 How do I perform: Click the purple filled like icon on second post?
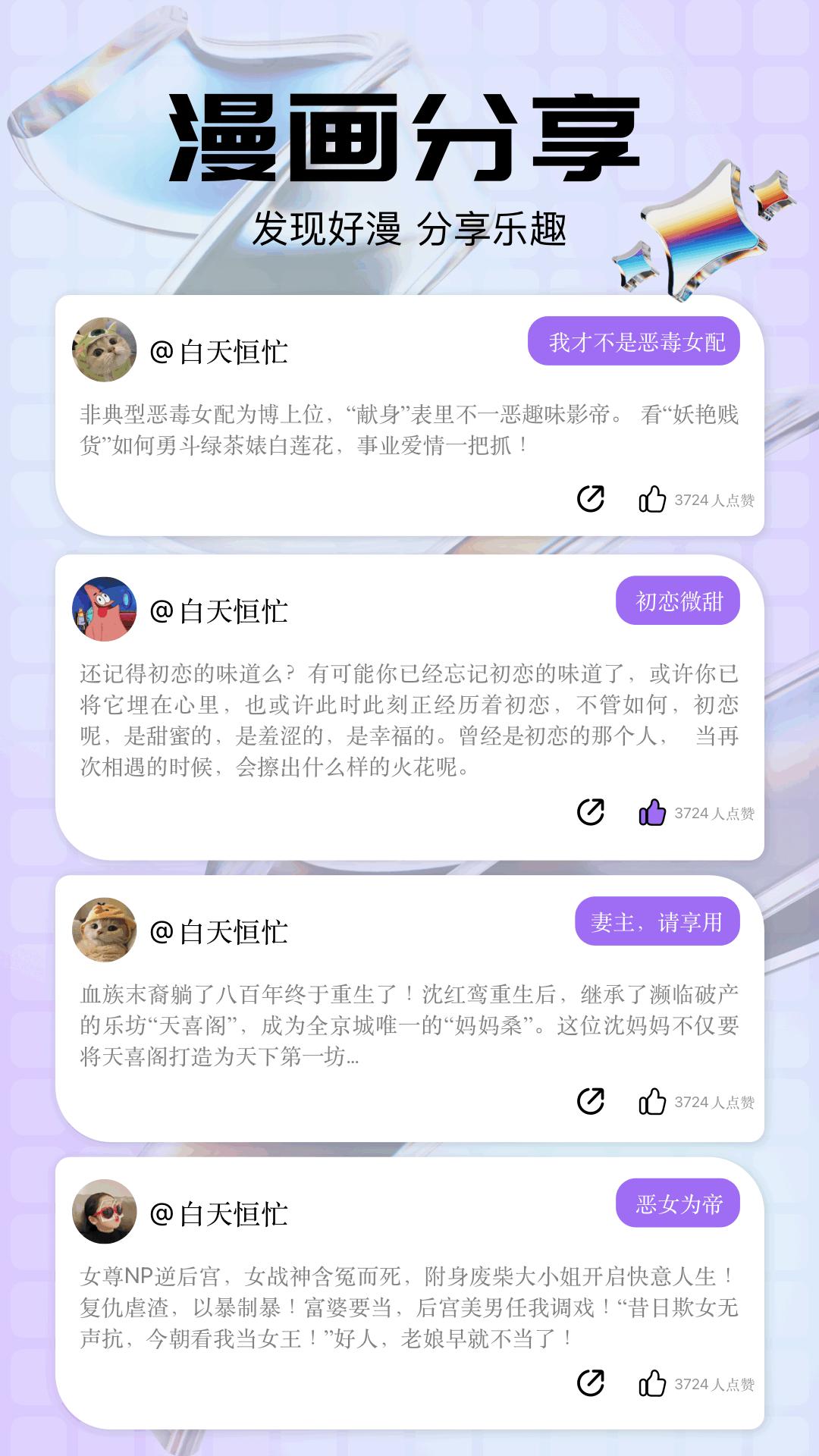[x=653, y=813]
